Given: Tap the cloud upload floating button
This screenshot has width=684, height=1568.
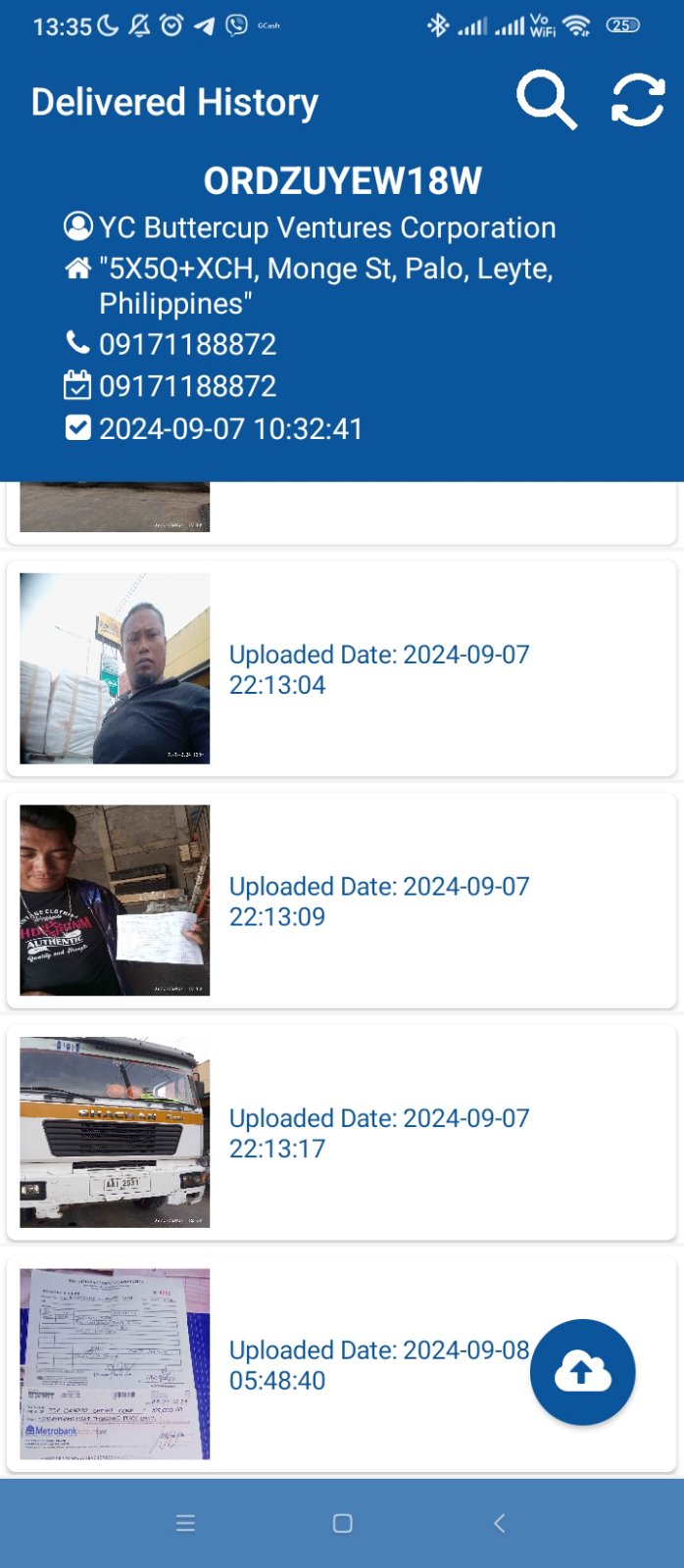Looking at the screenshot, I should tap(582, 1372).
